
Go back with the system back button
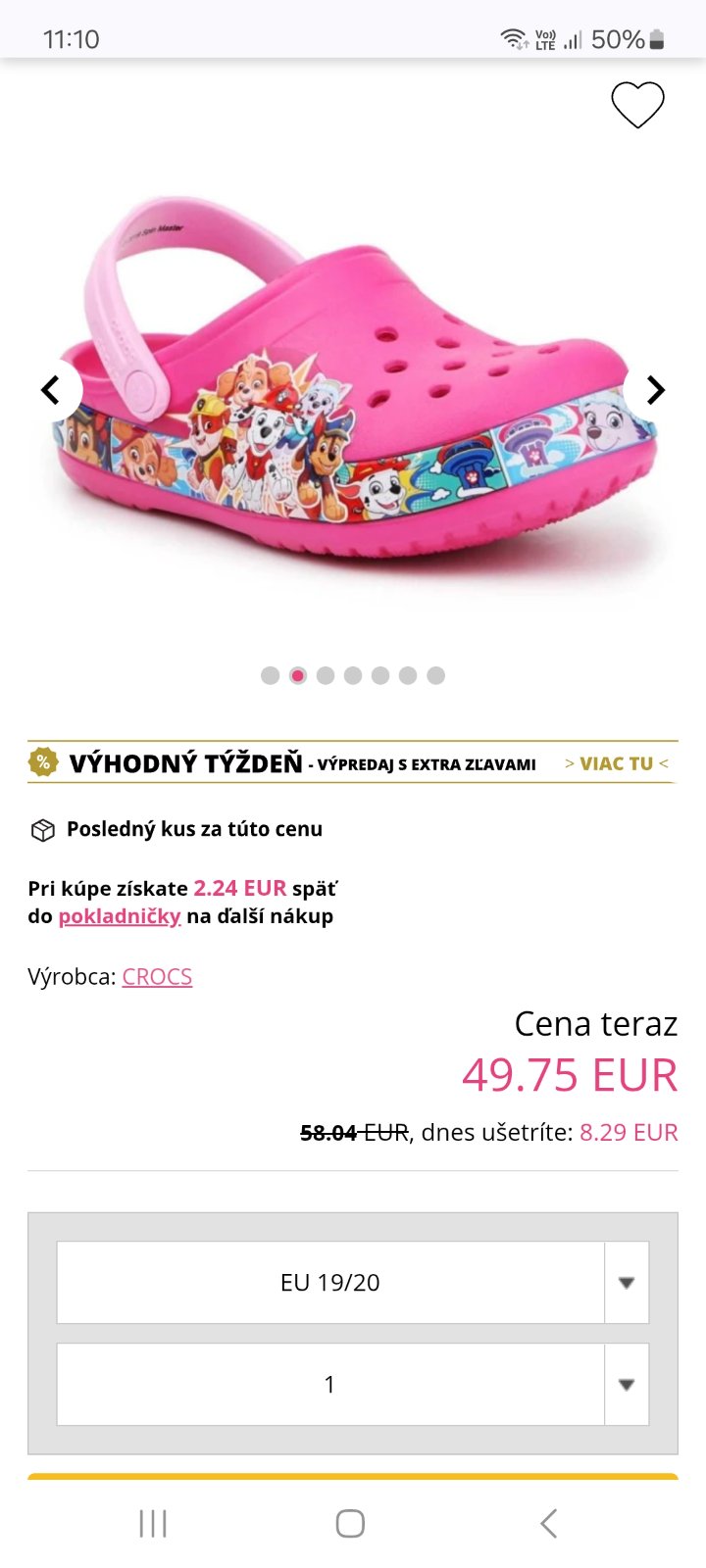(x=549, y=1523)
